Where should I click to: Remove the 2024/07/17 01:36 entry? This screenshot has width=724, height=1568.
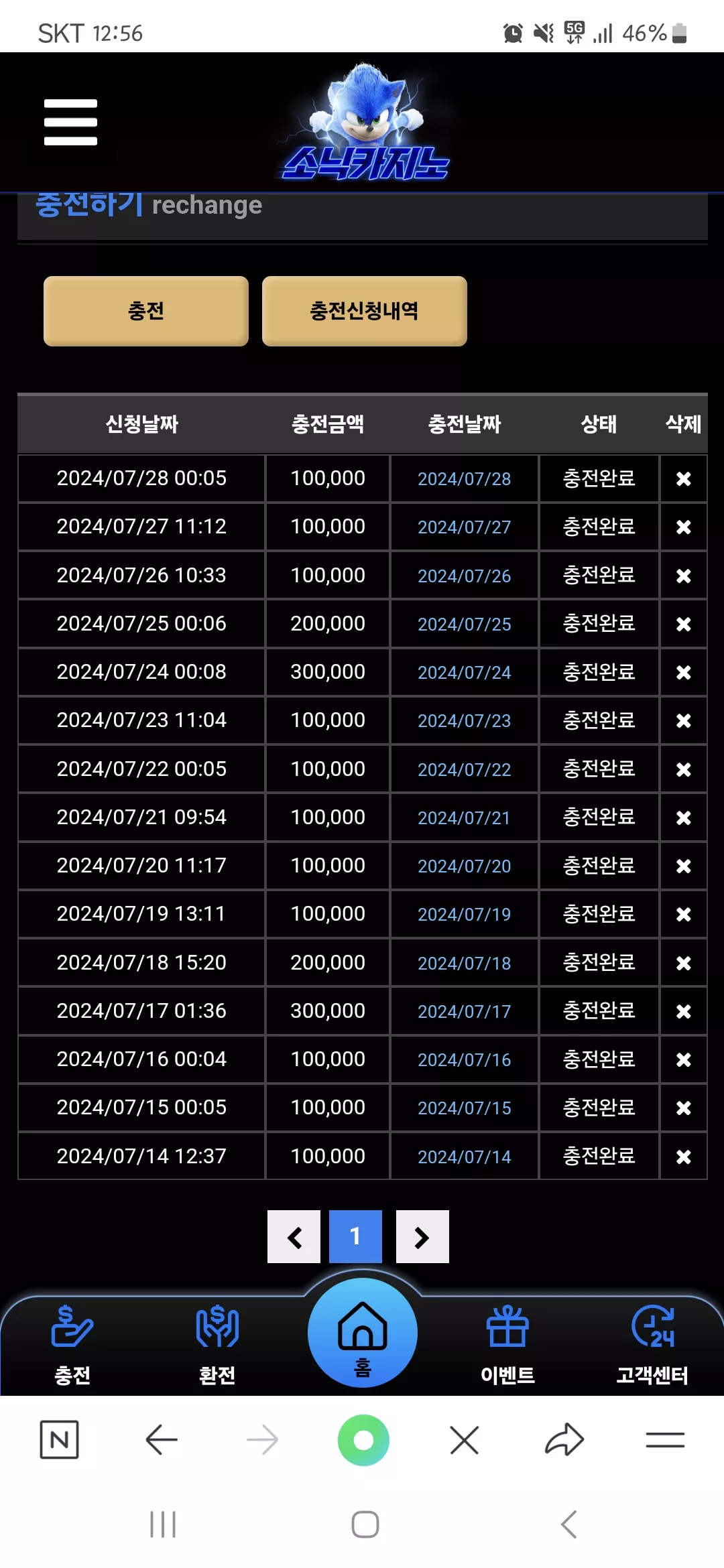click(683, 1011)
